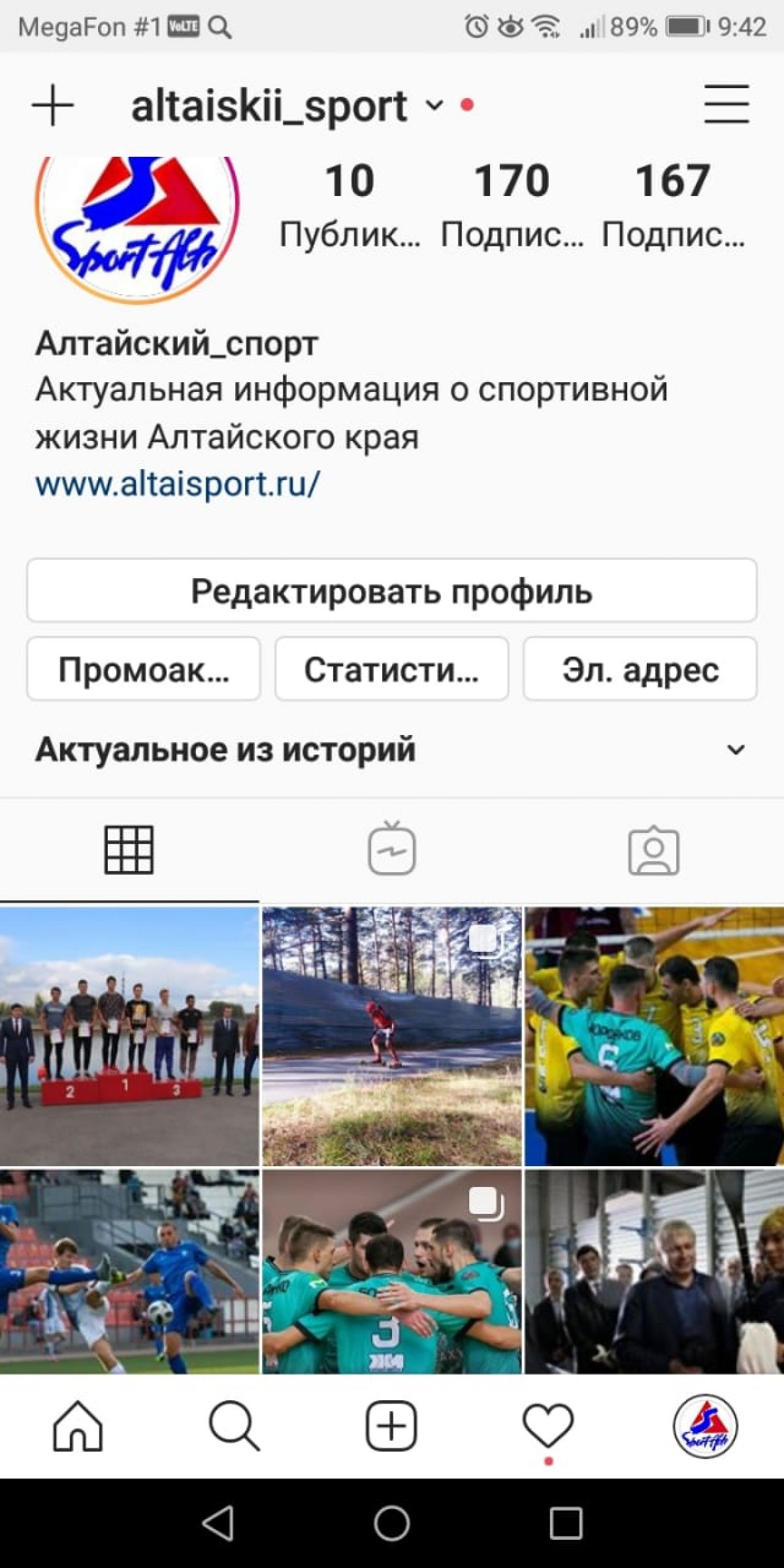784x1568 pixels.
Task: Open the Статистика button
Action: pos(392,669)
